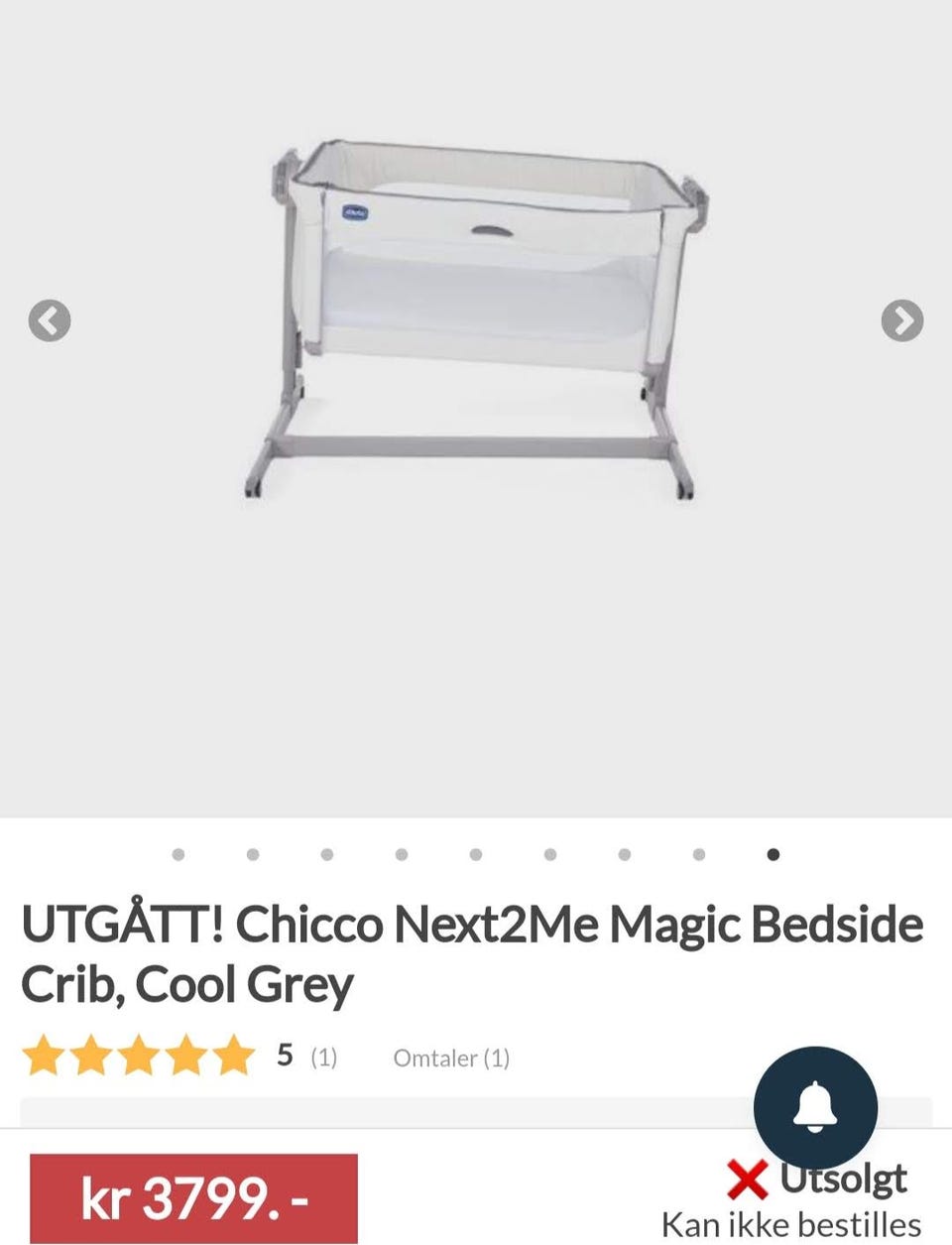Open the Chicco Next2Me crib photo

click(476, 317)
